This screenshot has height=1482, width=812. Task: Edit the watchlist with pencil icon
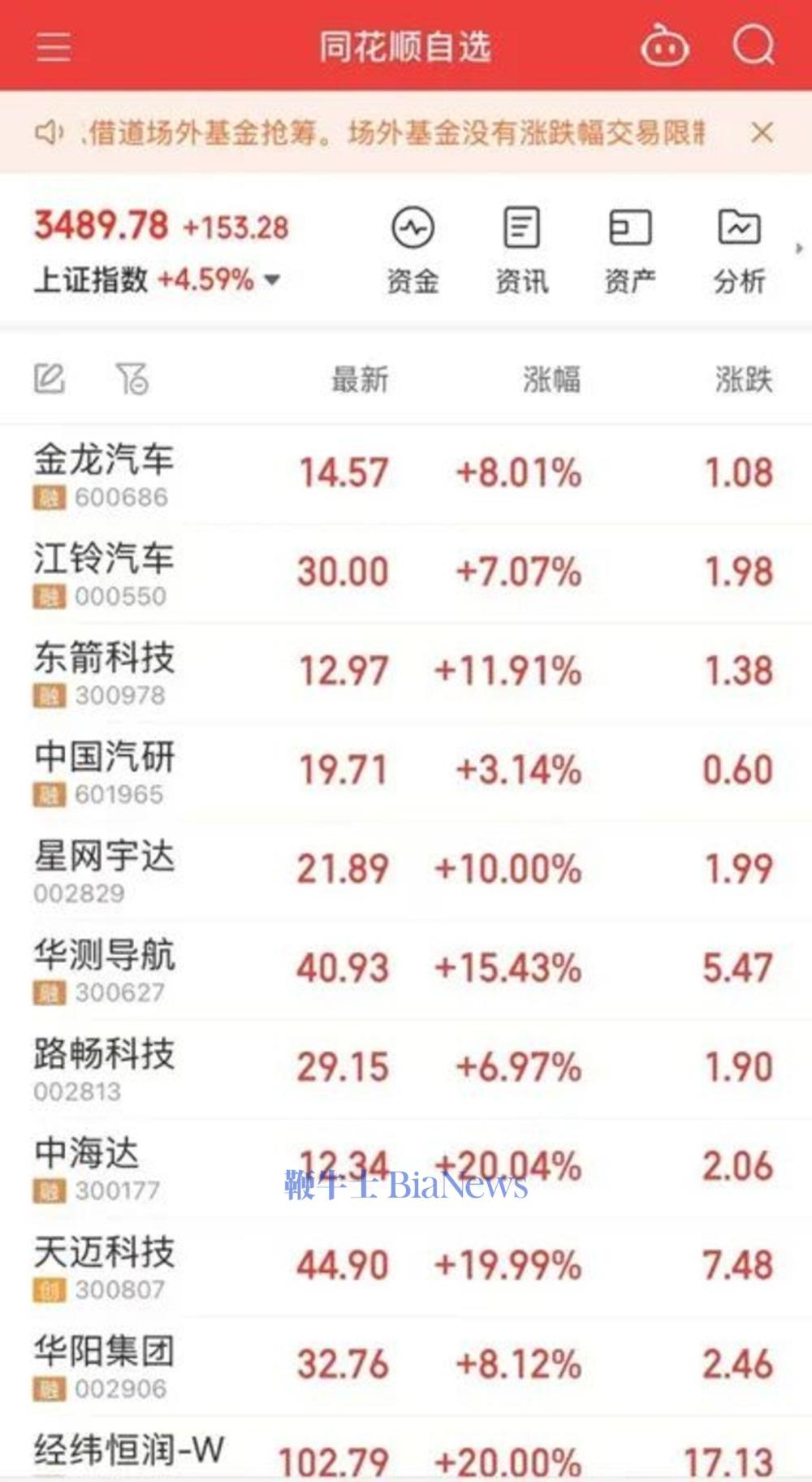49,378
